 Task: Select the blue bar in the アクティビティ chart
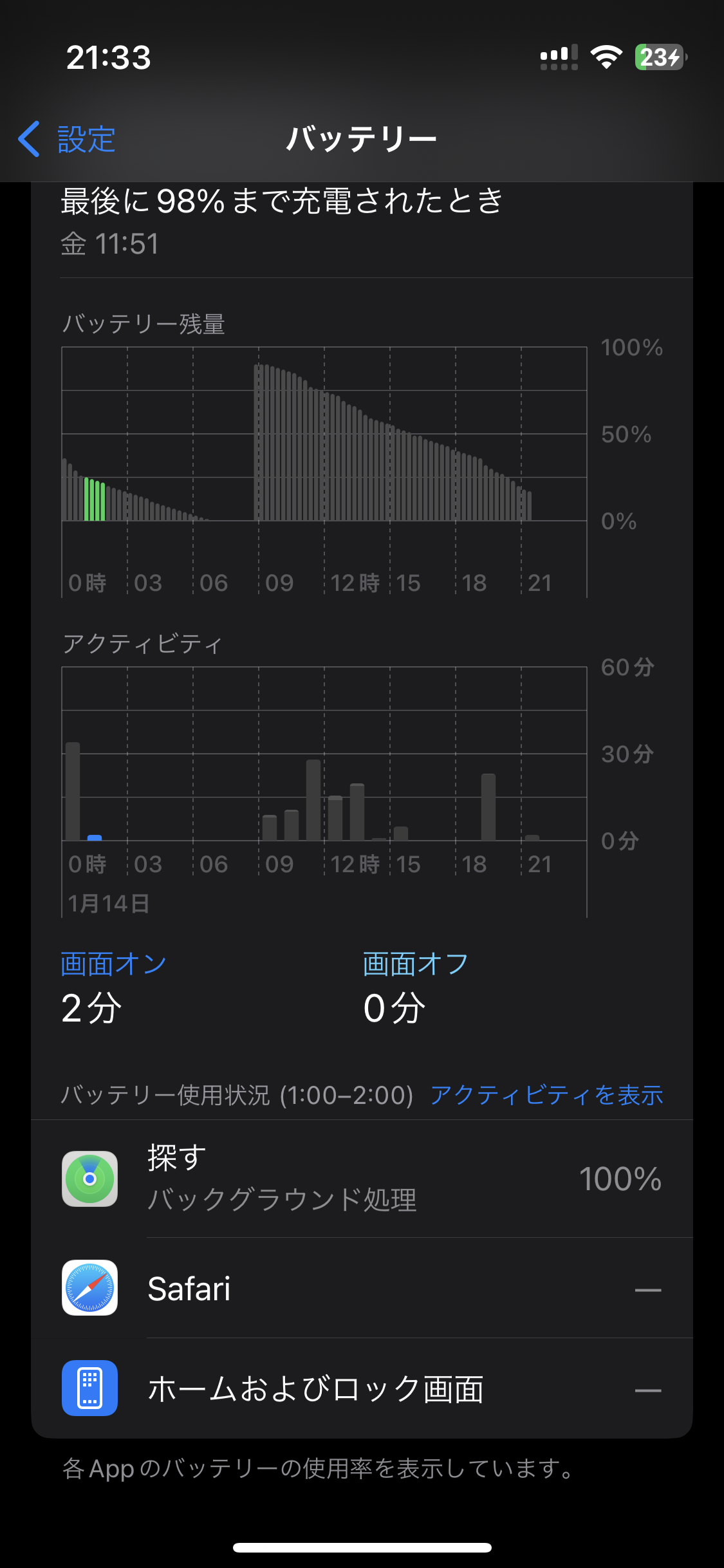coord(95,837)
